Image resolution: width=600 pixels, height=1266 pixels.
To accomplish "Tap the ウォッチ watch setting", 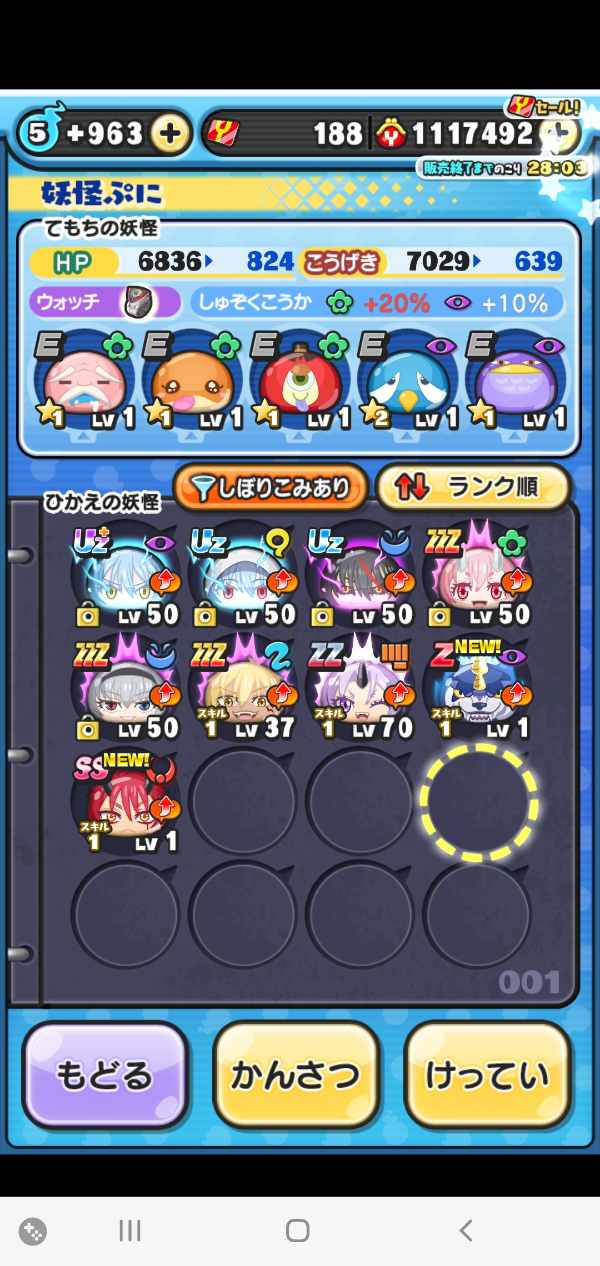I will coord(105,302).
